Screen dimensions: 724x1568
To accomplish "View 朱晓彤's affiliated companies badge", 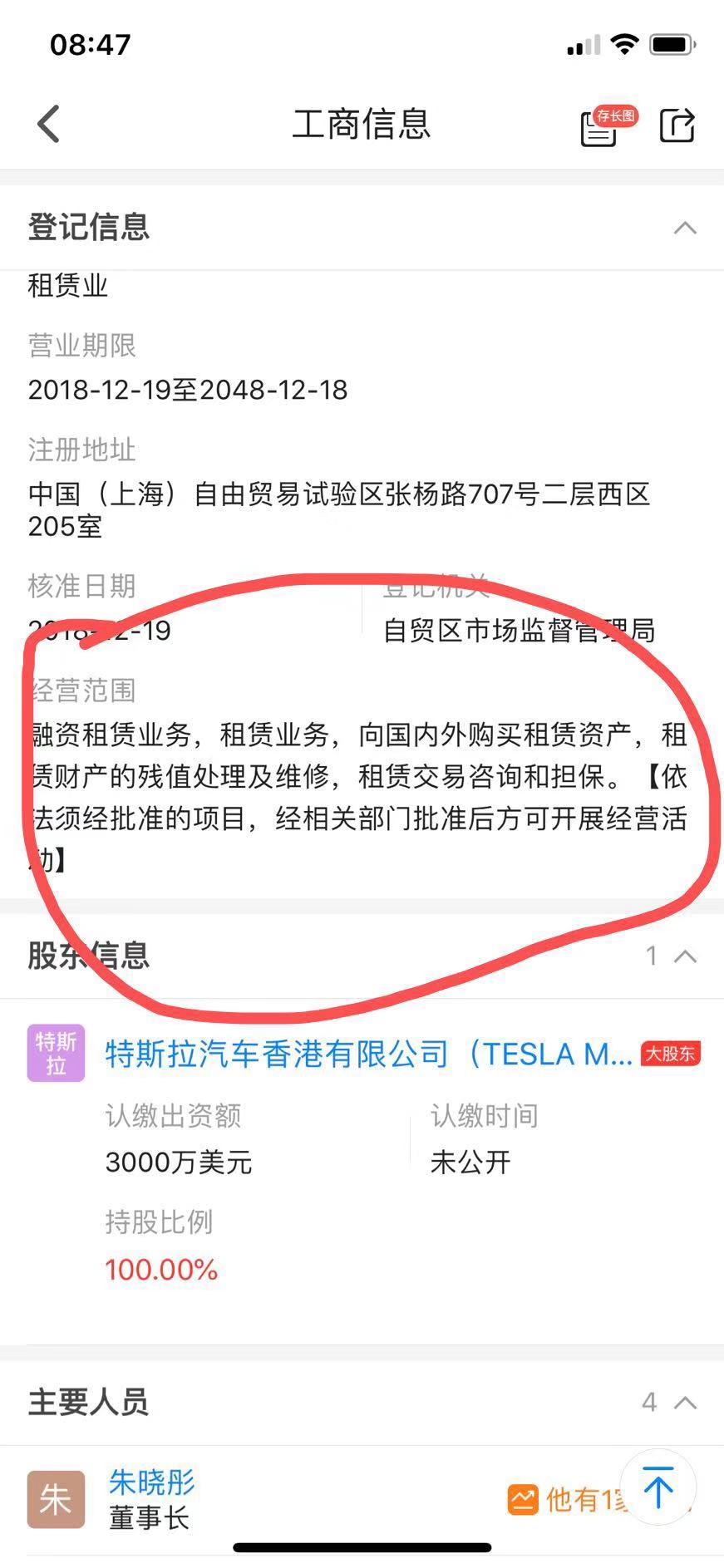I will tap(569, 1499).
